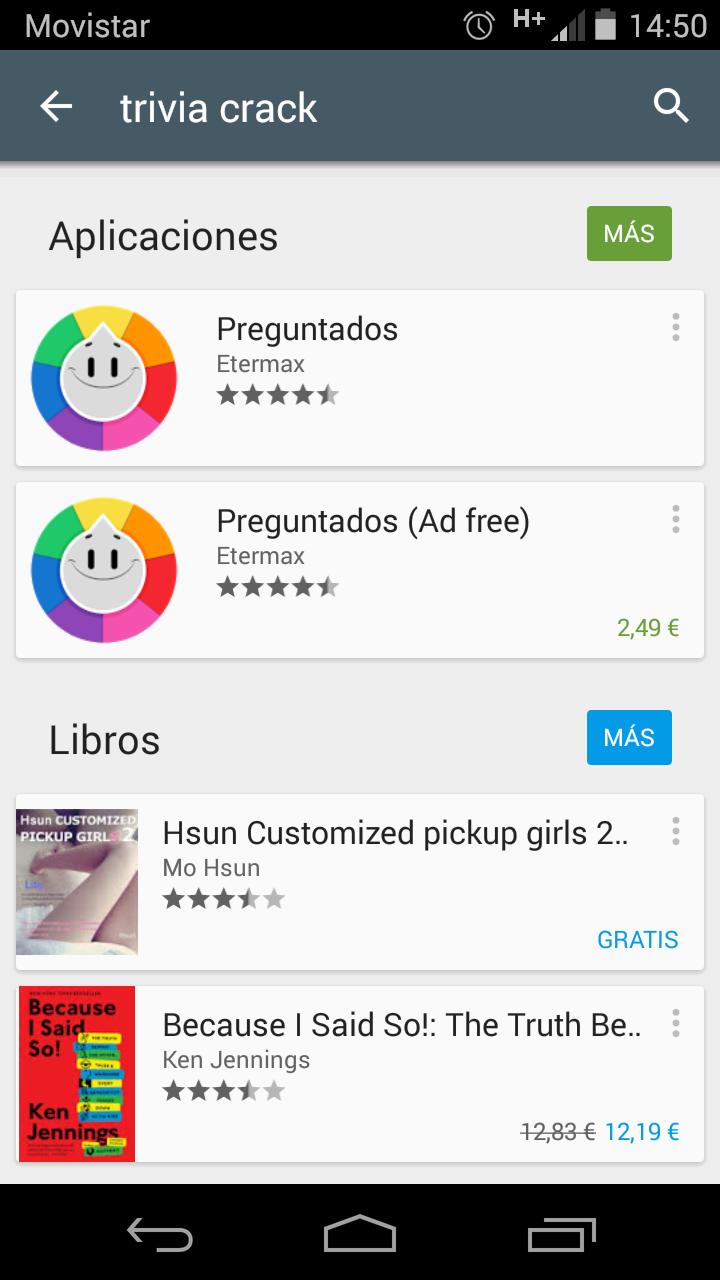Open the search magnifier icon
Screen dimensions: 720x1280
tap(670, 106)
